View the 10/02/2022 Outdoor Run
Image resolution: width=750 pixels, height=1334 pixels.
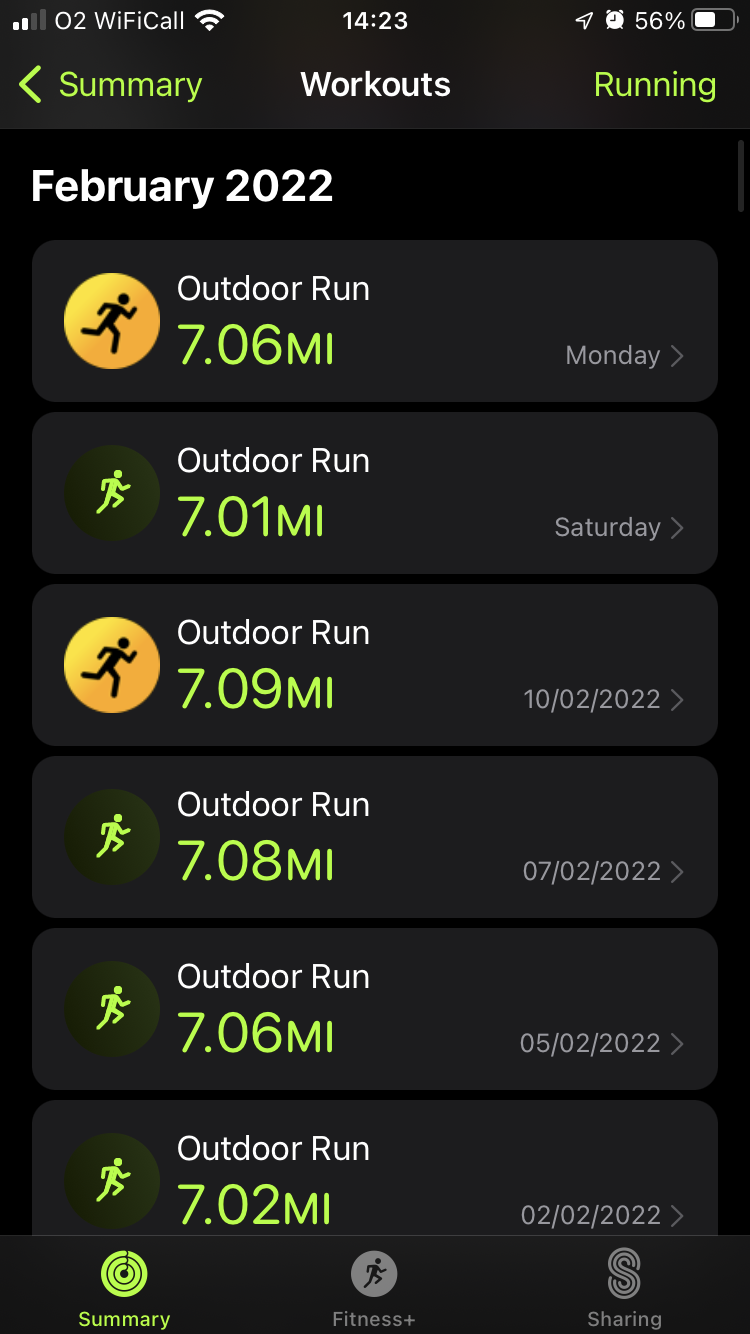(374, 665)
